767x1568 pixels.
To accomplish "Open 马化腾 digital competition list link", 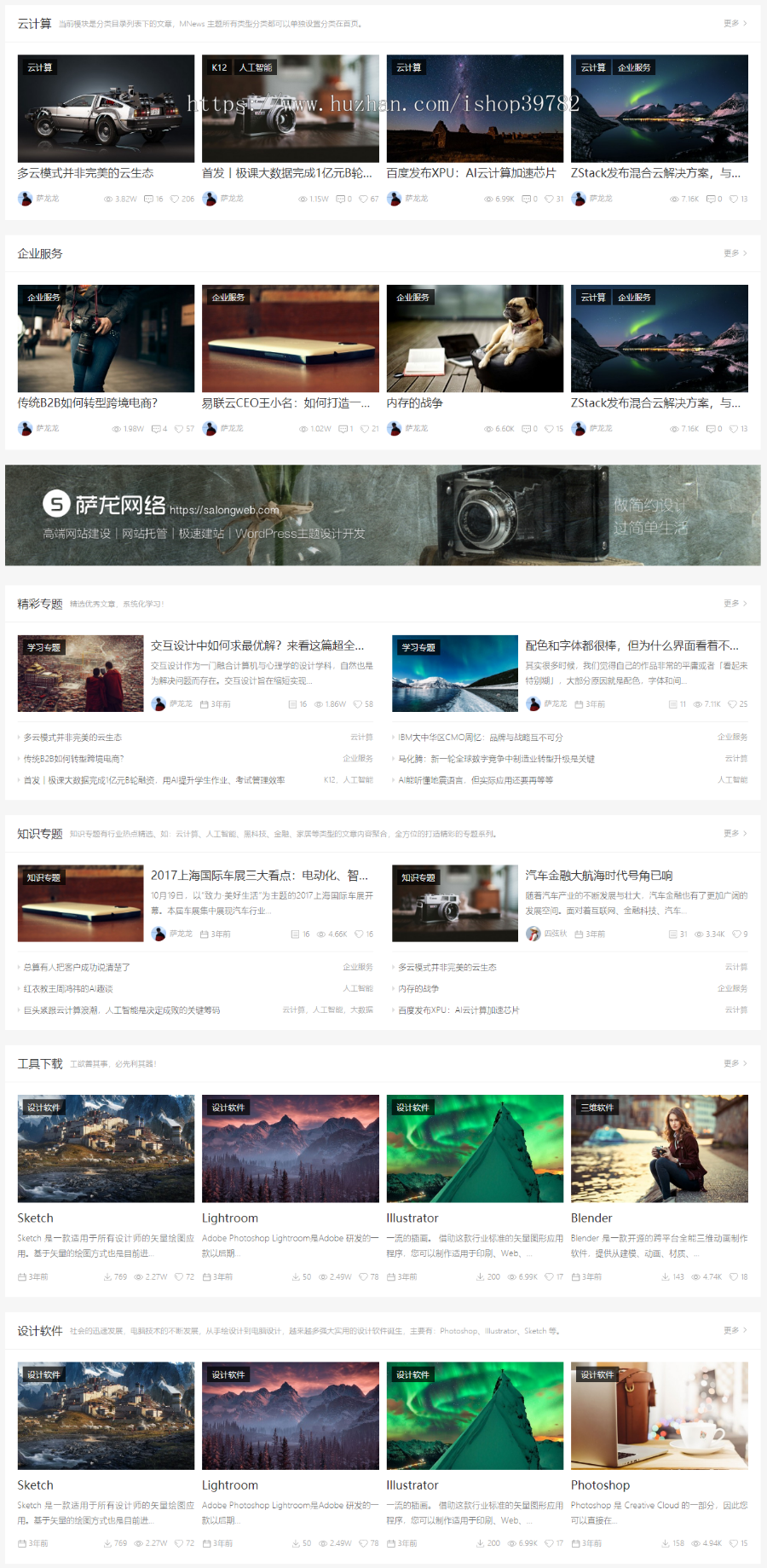I will coord(496,759).
